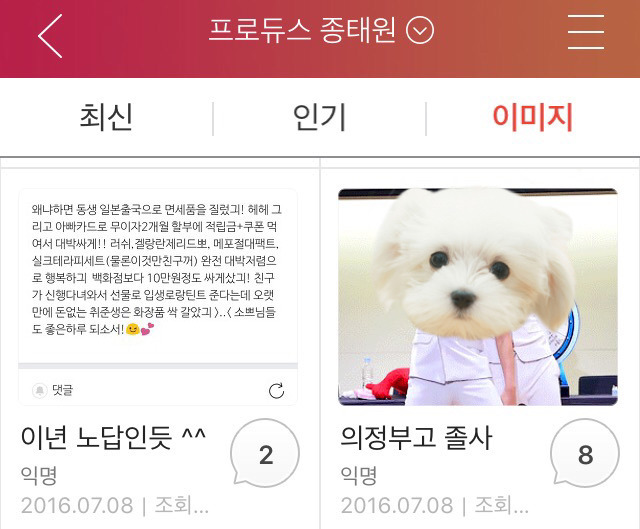This screenshot has height=529, width=640.
Task: Switch to the 최신 tab
Action: [106, 117]
